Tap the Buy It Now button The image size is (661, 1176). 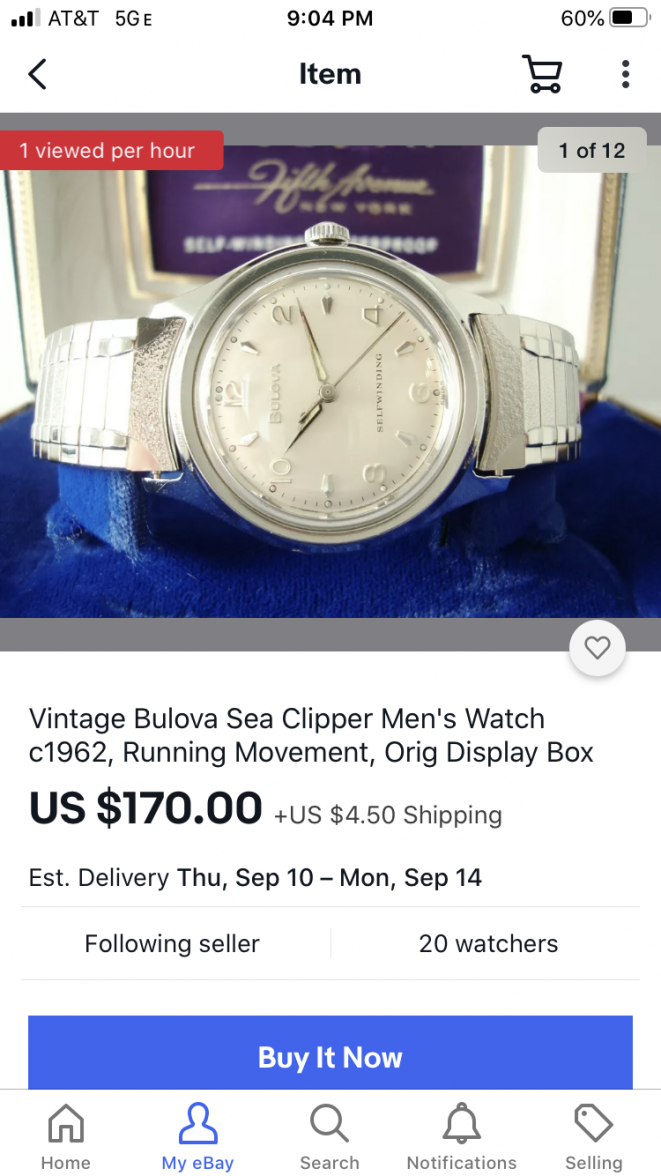click(x=330, y=1055)
